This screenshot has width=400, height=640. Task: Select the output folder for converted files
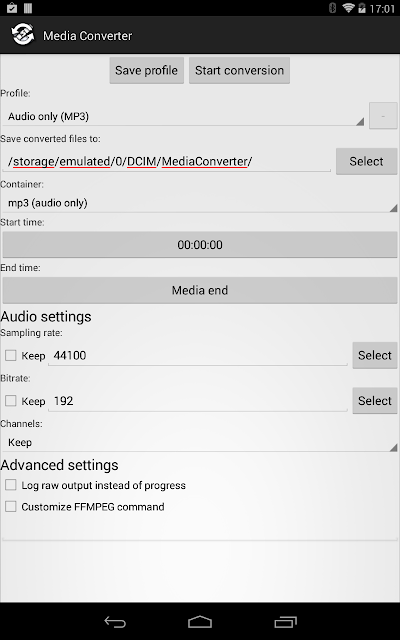tap(366, 161)
